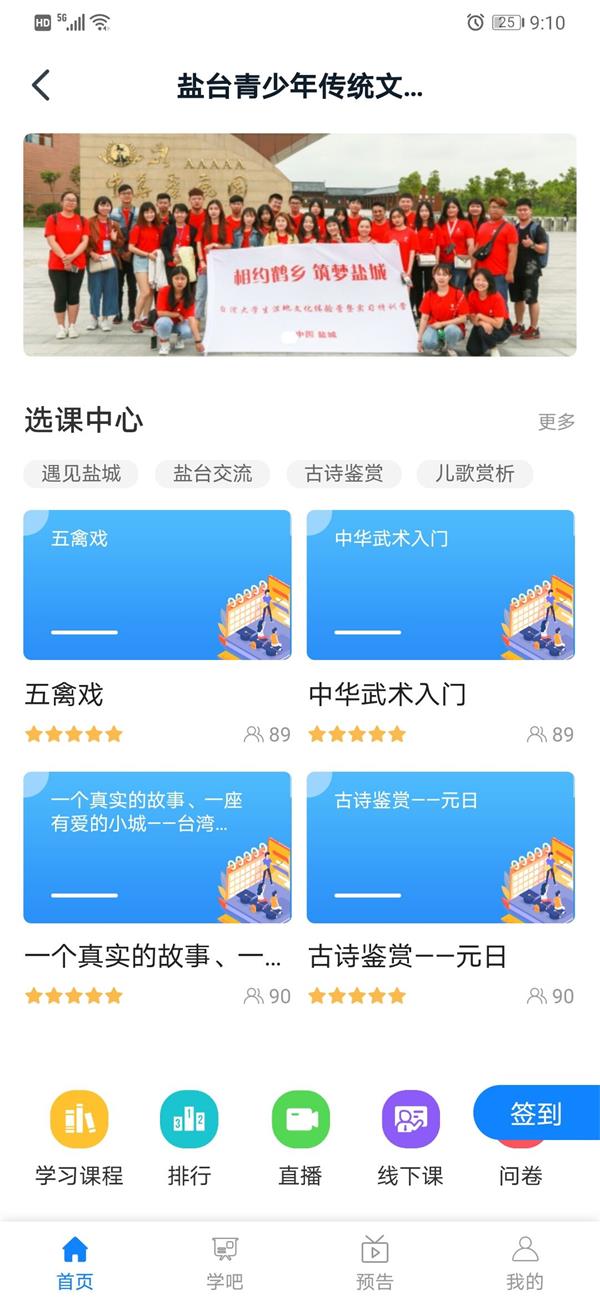The width and height of the screenshot is (600, 1300).
Task: Switch to the 预告 tab
Action: point(375,1262)
